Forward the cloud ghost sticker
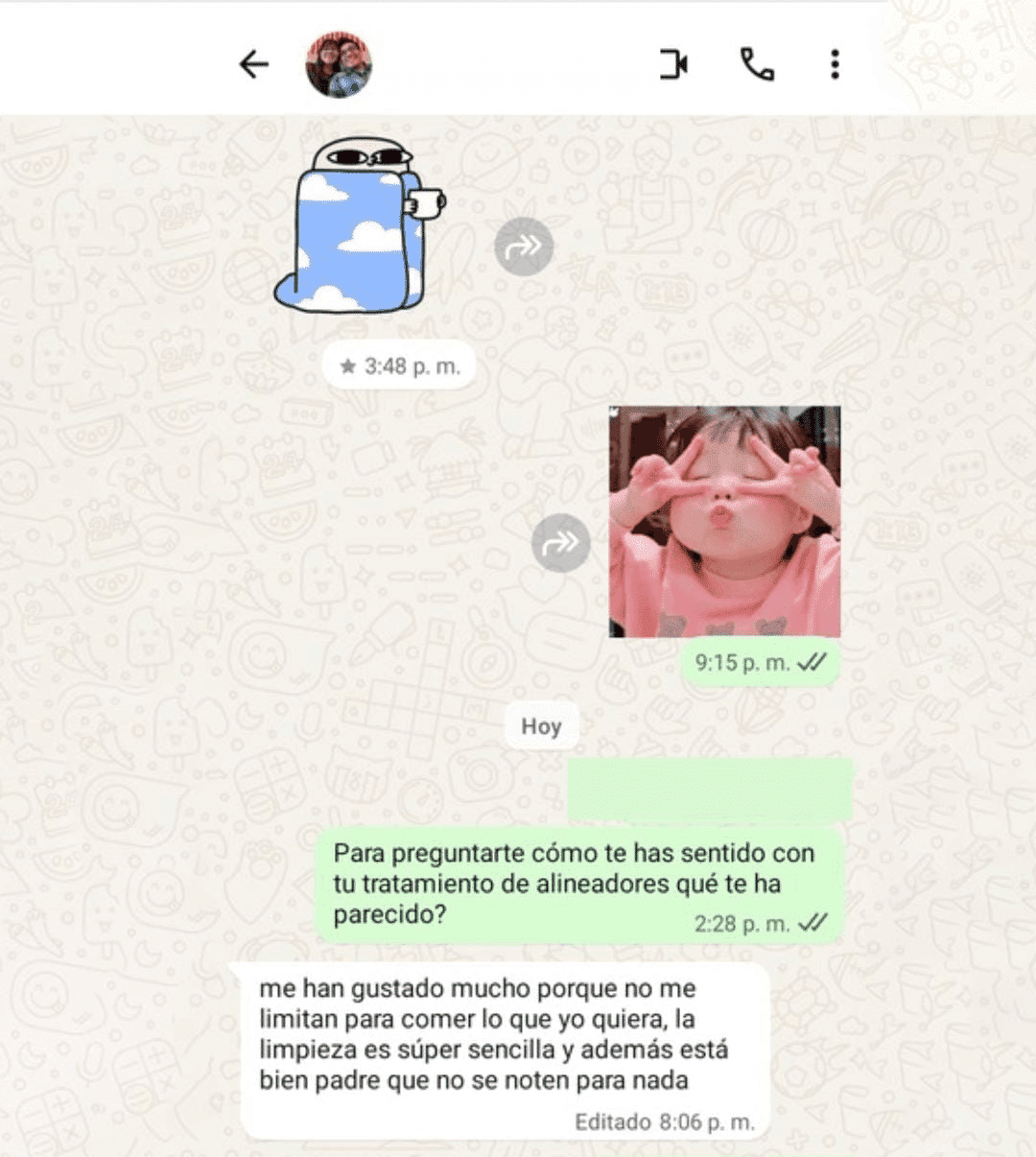Viewport: 1036px width, 1157px height. click(x=524, y=247)
